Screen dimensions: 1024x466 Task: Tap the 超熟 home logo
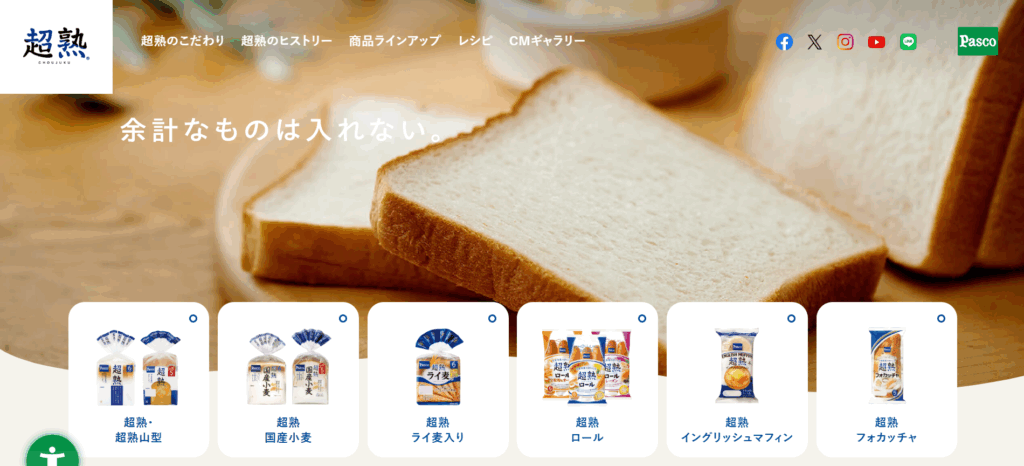point(56,45)
